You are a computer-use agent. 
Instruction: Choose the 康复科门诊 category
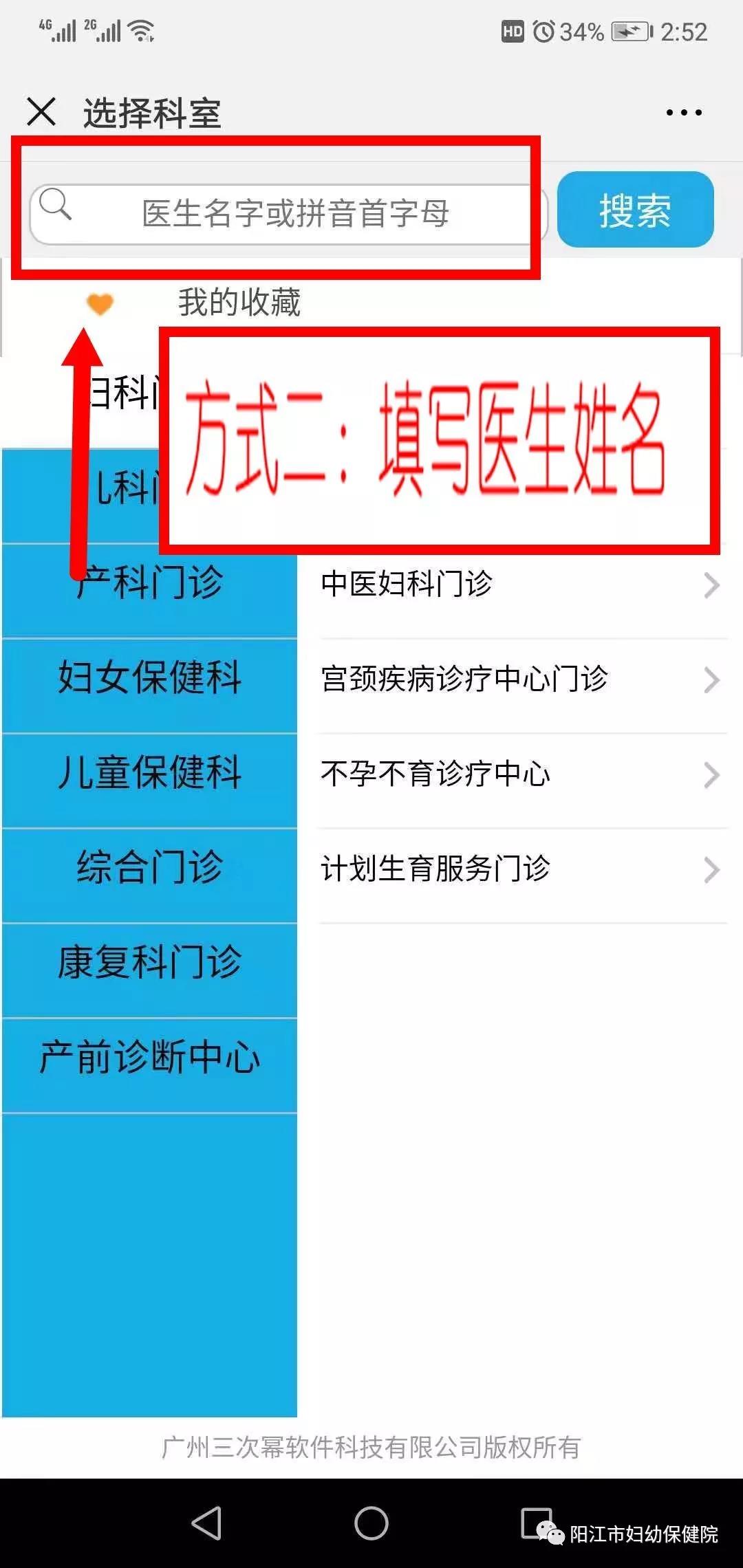point(149,962)
